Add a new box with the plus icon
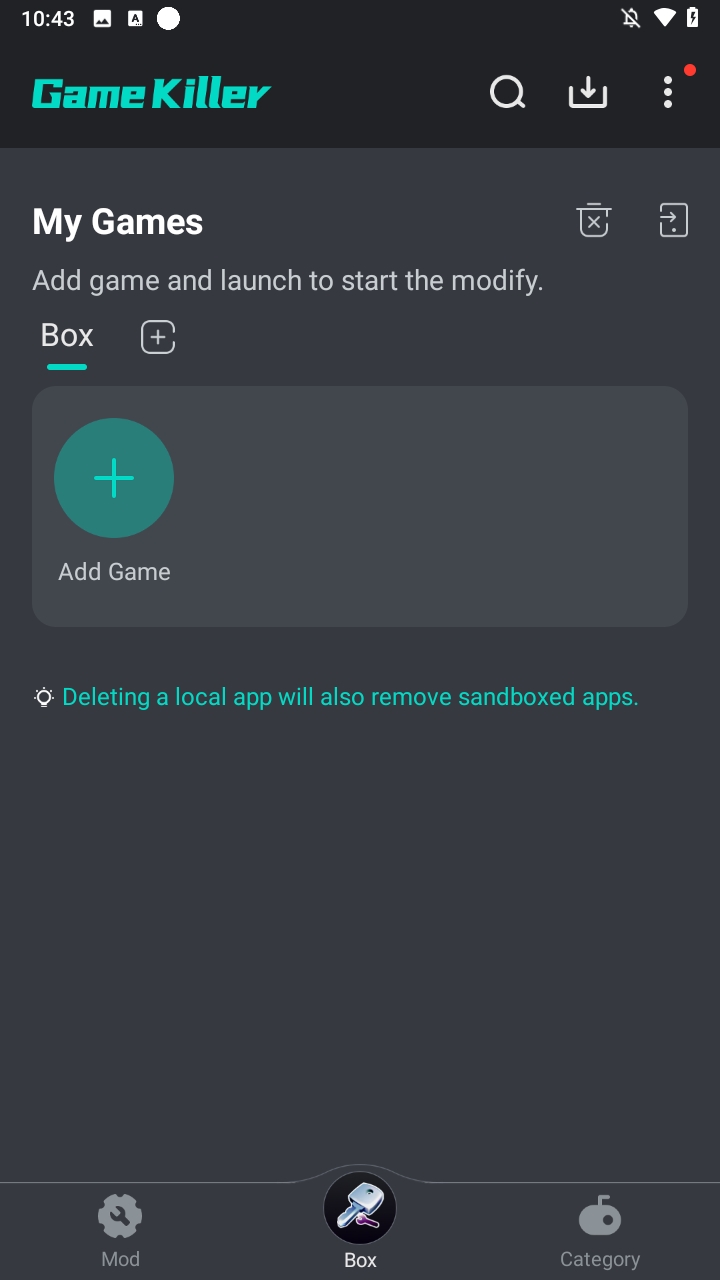This screenshot has height=1280, width=720. pos(158,337)
